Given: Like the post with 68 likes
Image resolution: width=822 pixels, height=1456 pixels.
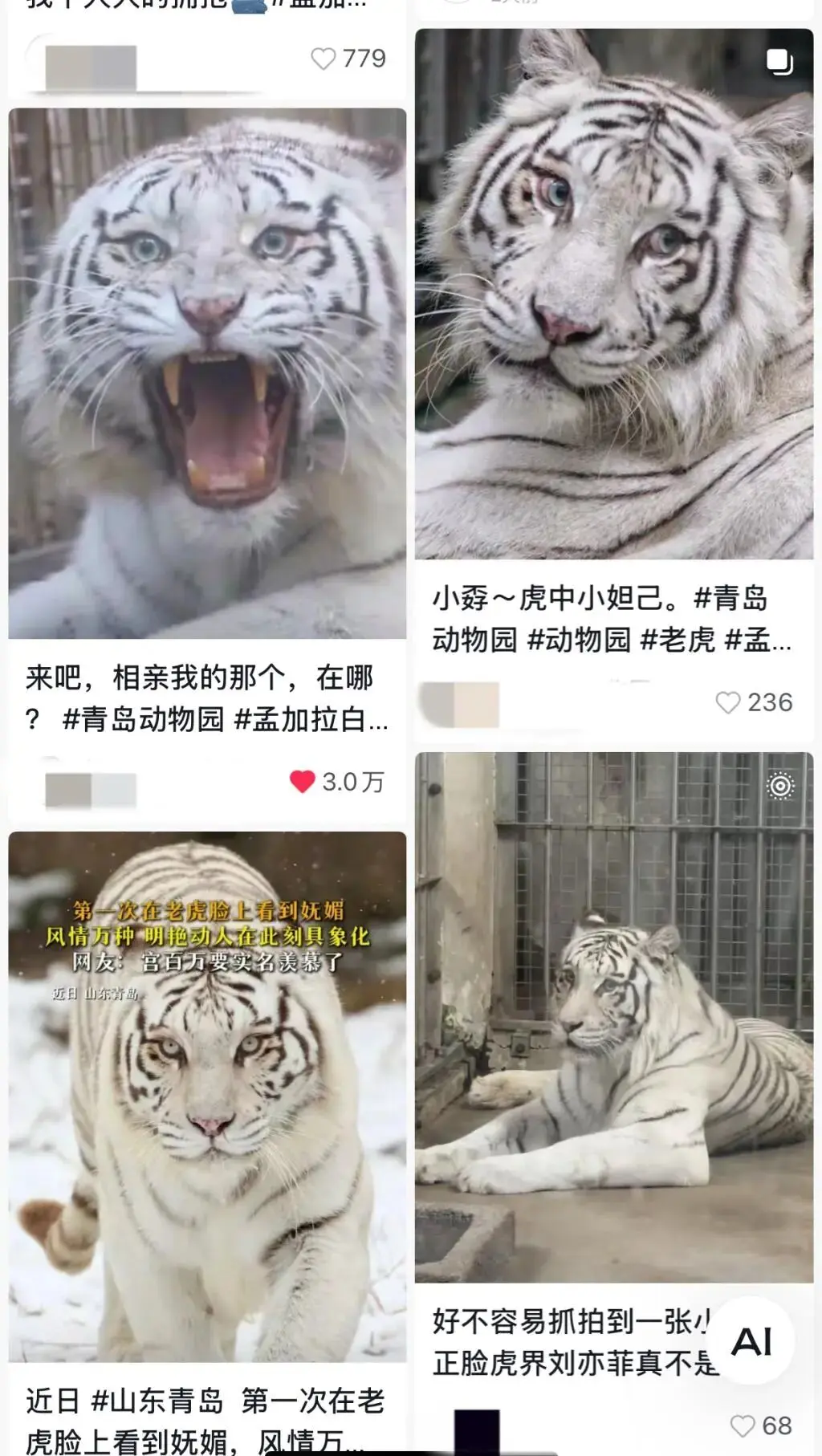Looking at the screenshot, I should tap(743, 1425).
